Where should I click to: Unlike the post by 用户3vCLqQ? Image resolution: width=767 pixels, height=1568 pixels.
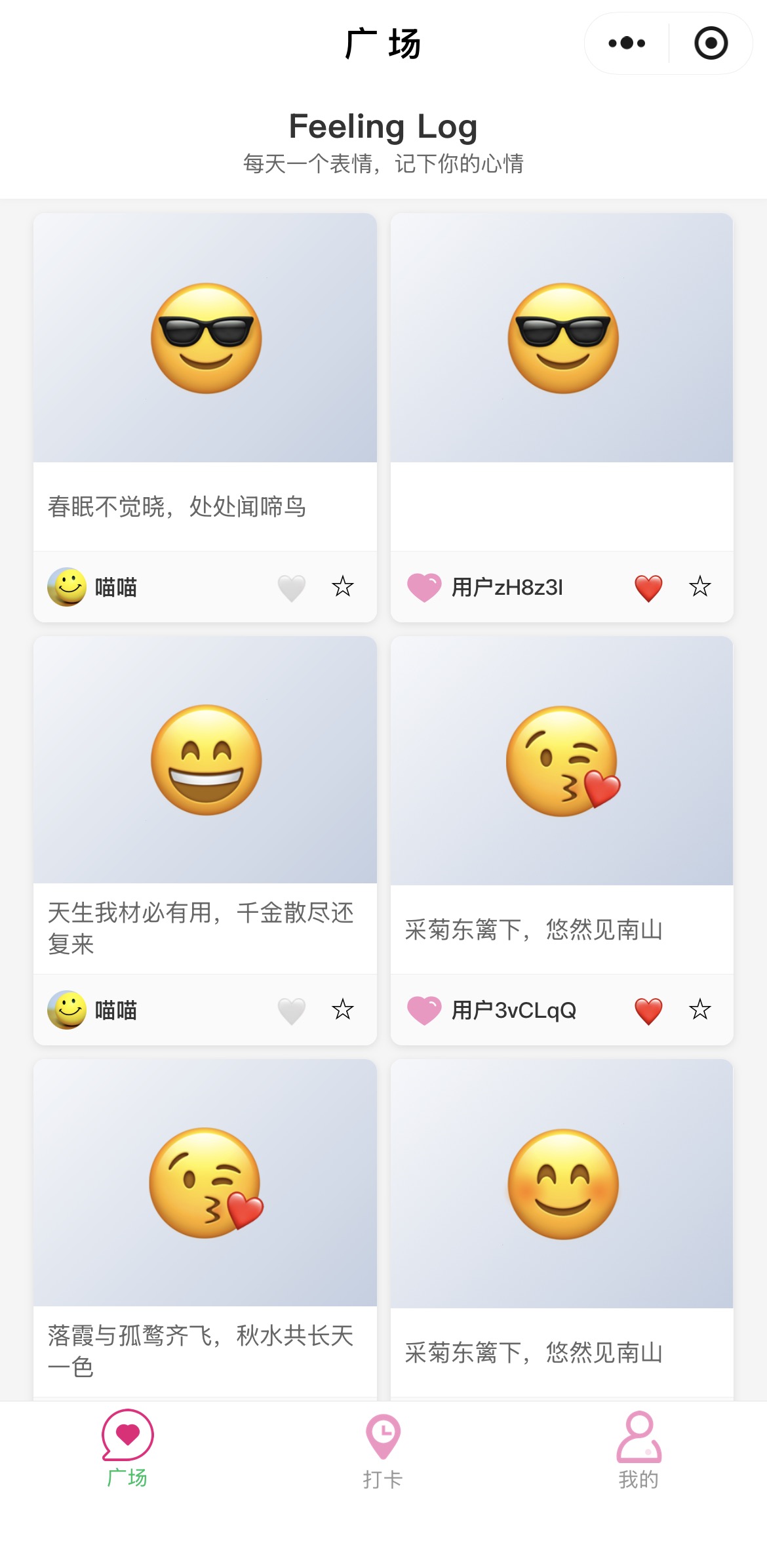tap(648, 1011)
